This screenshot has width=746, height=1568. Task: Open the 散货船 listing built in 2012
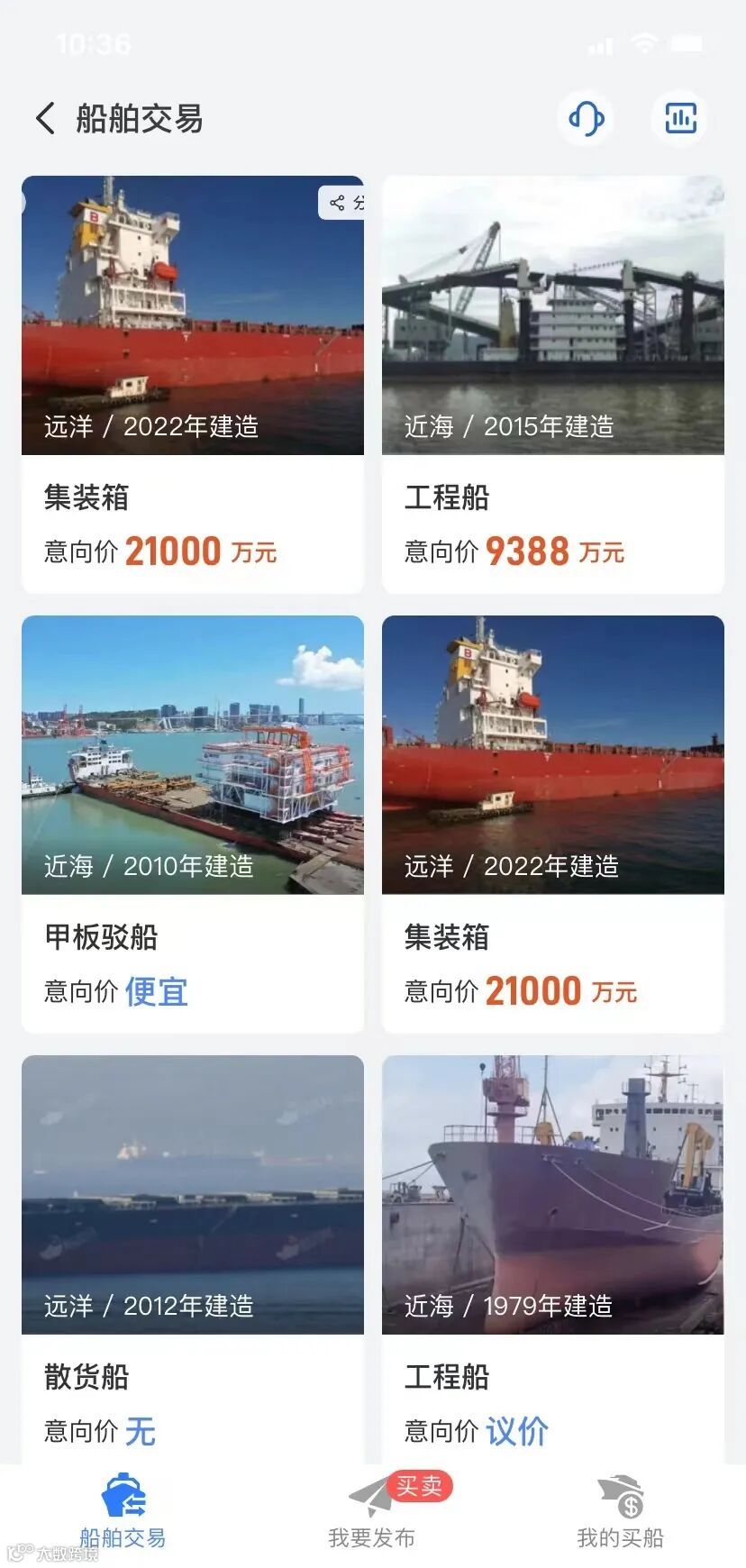pos(192,1262)
